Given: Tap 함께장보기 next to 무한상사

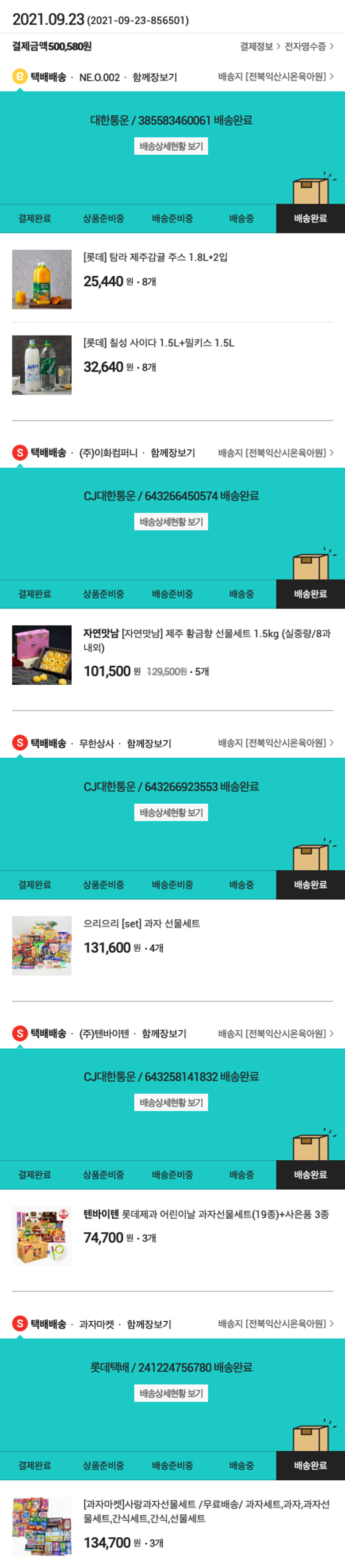Looking at the screenshot, I should (149, 743).
